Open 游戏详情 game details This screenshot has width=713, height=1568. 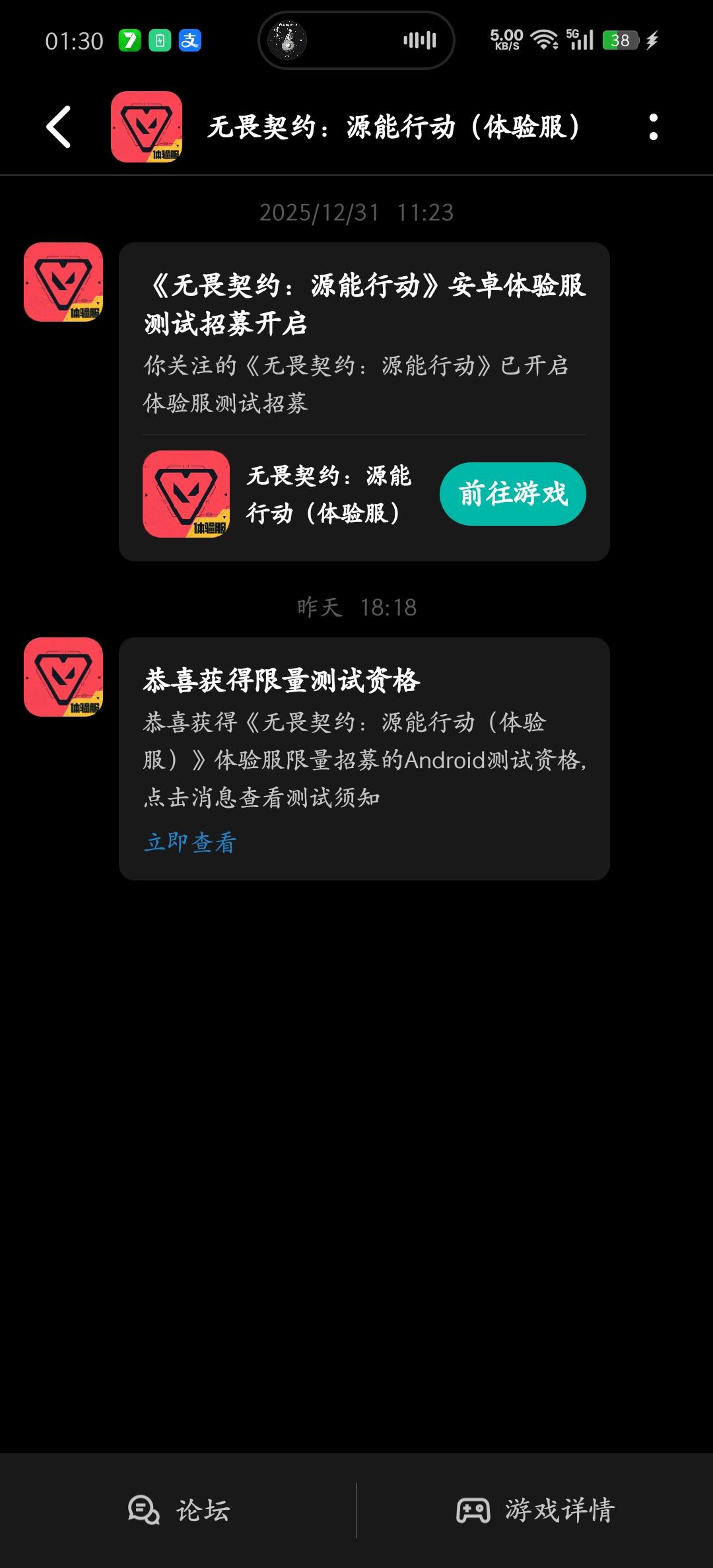click(x=535, y=1510)
